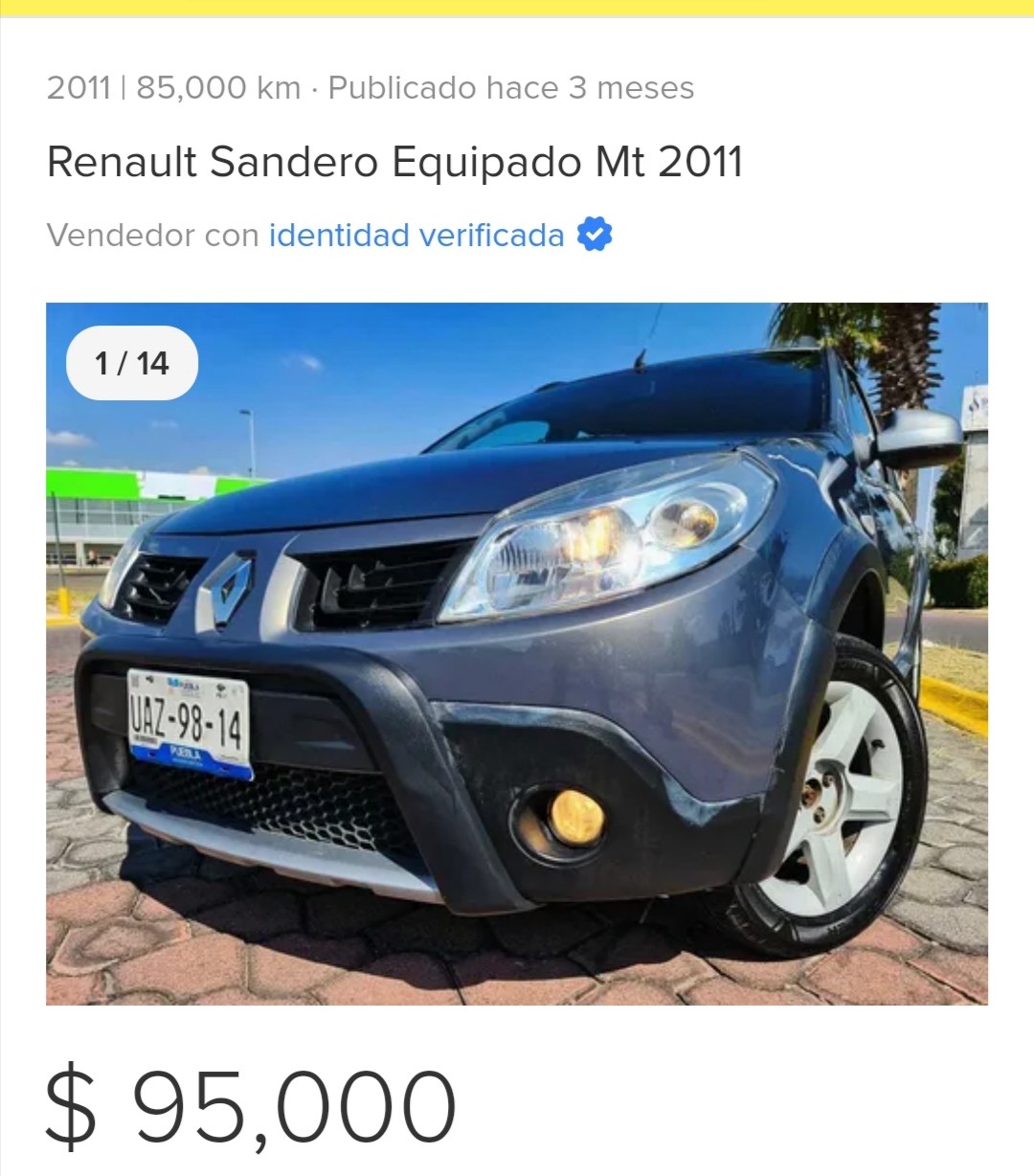Open the Renault Sandero photo gallery

pos(517,653)
